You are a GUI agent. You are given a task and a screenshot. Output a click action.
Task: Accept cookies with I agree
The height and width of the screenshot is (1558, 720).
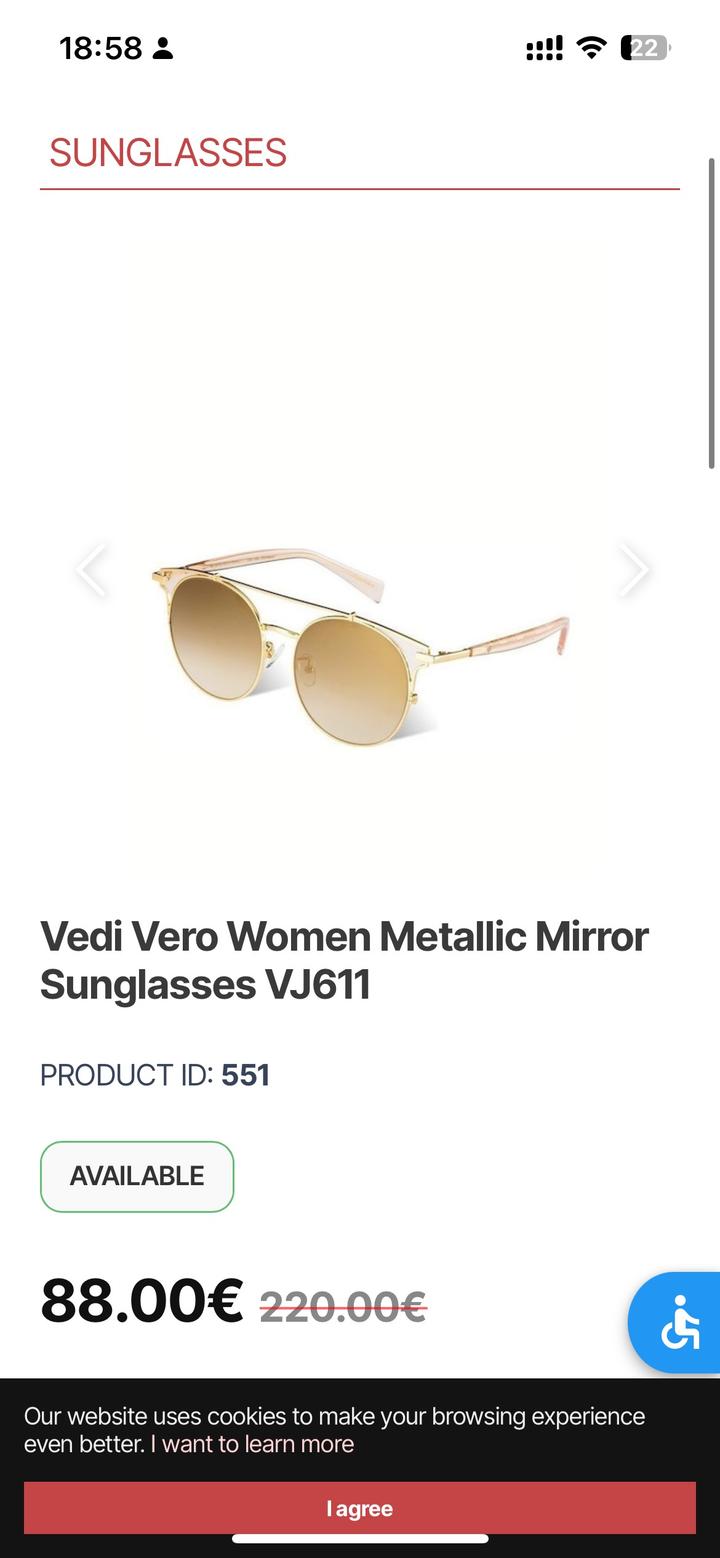click(x=360, y=1508)
